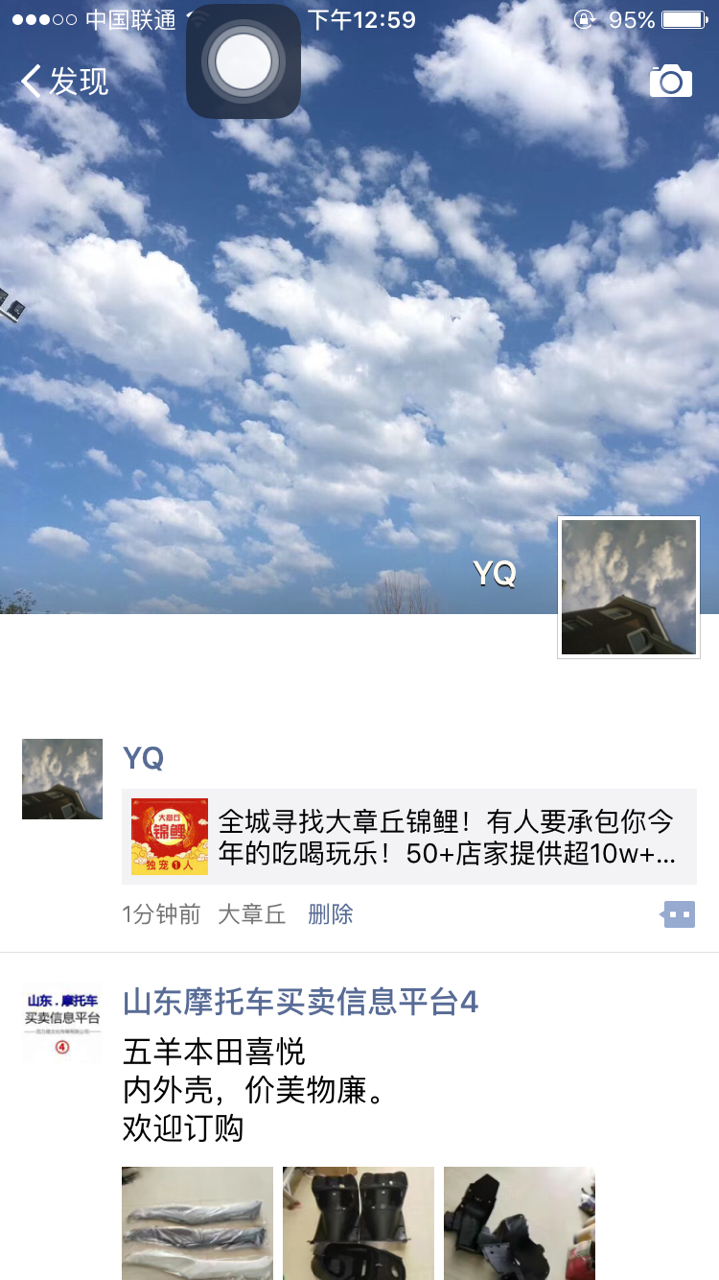Viewport: 719px width, 1280px height.
Task: View the first photo of silver shells
Action: coord(197,1222)
